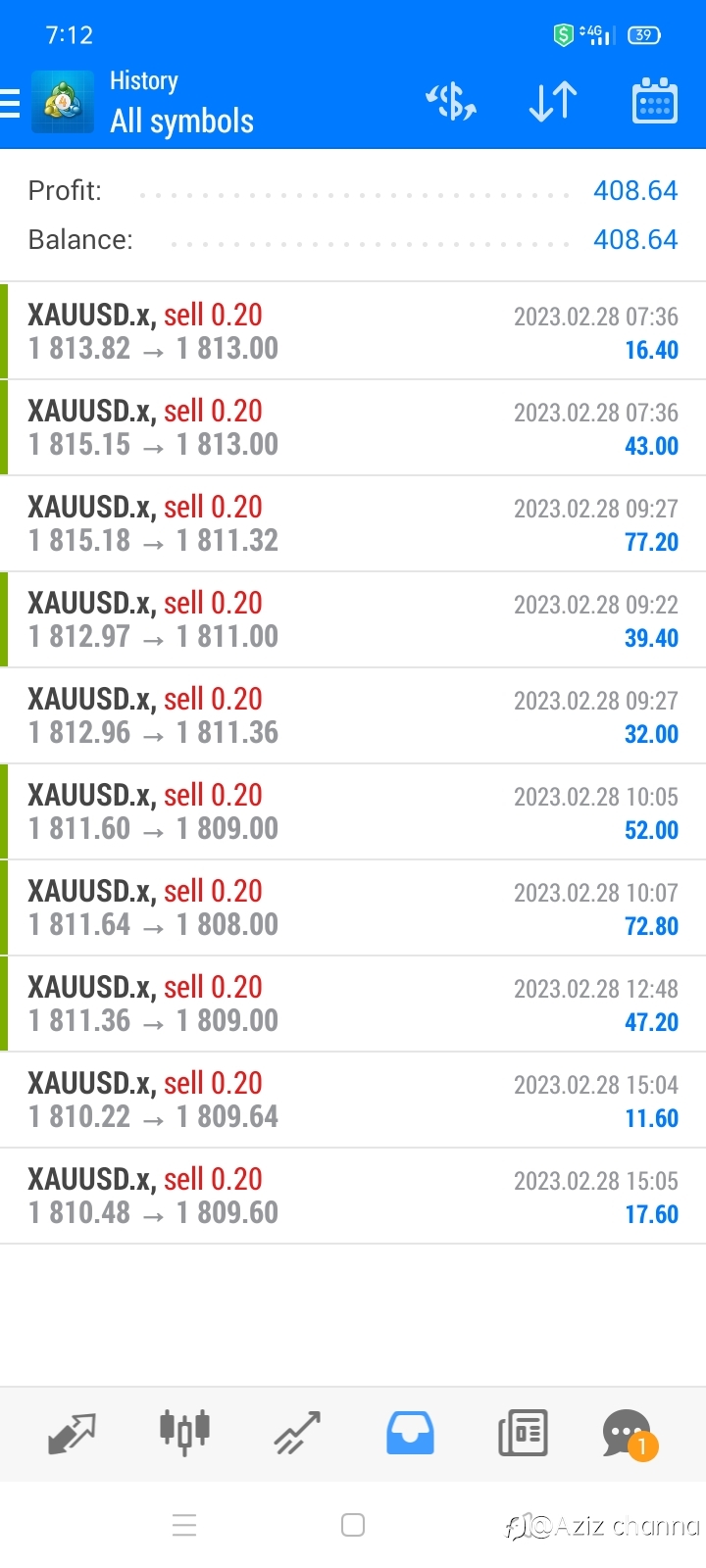The height and width of the screenshot is (1568, 706).
Task: Open the trade with profit 77.20
Action: click(x=353, y=523)
